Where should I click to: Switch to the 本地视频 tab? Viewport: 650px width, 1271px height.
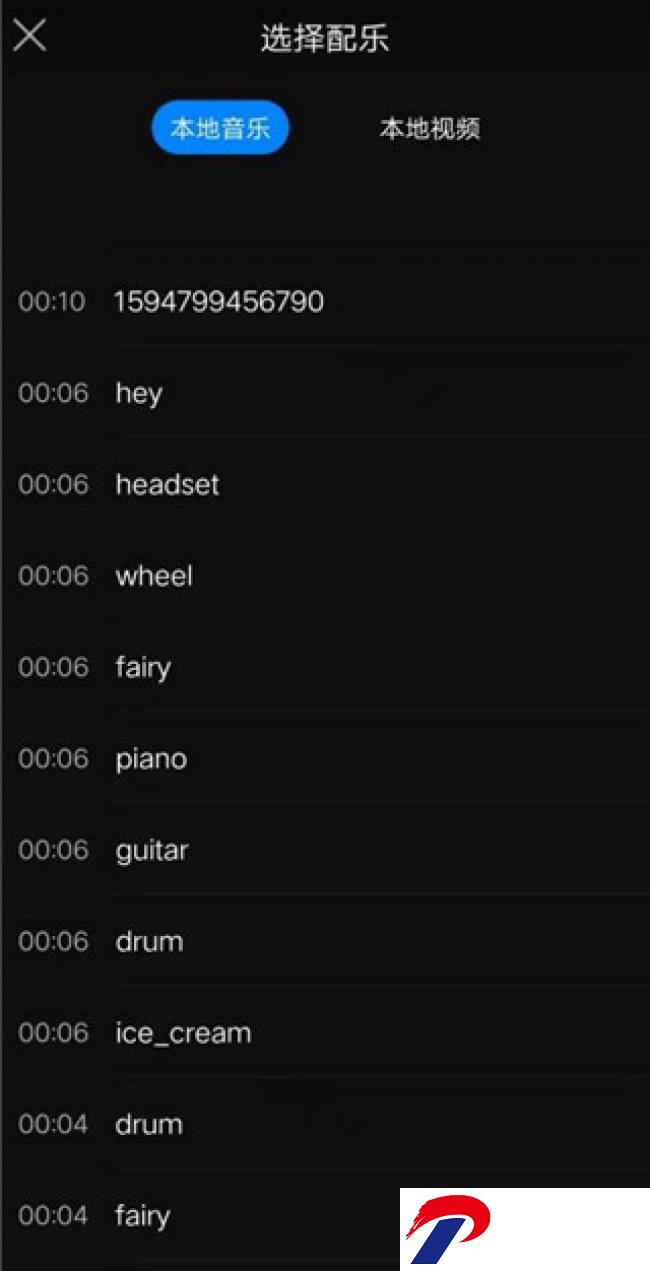coord(430,129)
